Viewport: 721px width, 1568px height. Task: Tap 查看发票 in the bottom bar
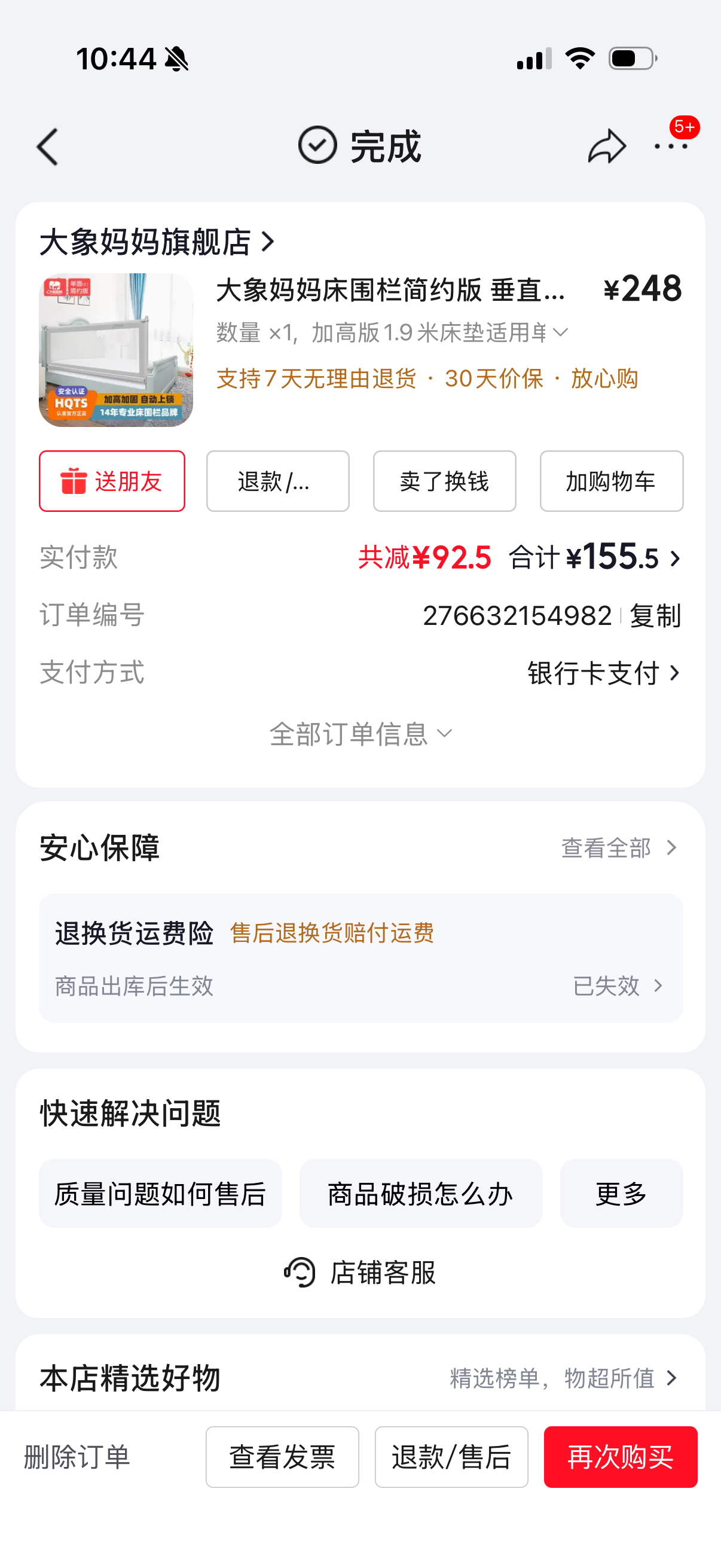[282, 1457]
